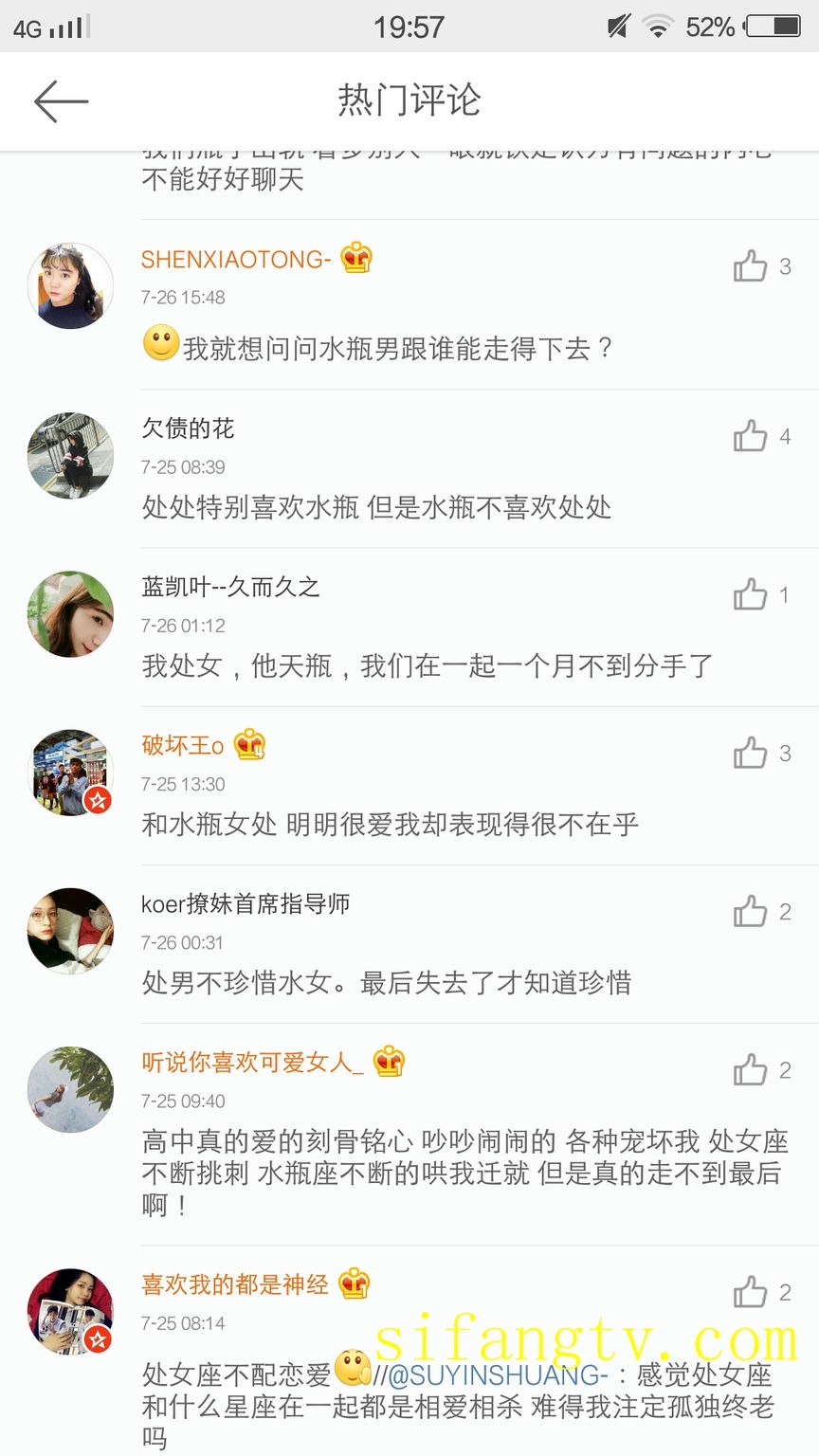Screen dimensions: 819x1456
Task: Tap the avatar of 破坏王o
Action: pyautogui.click(x=70, y=772)
